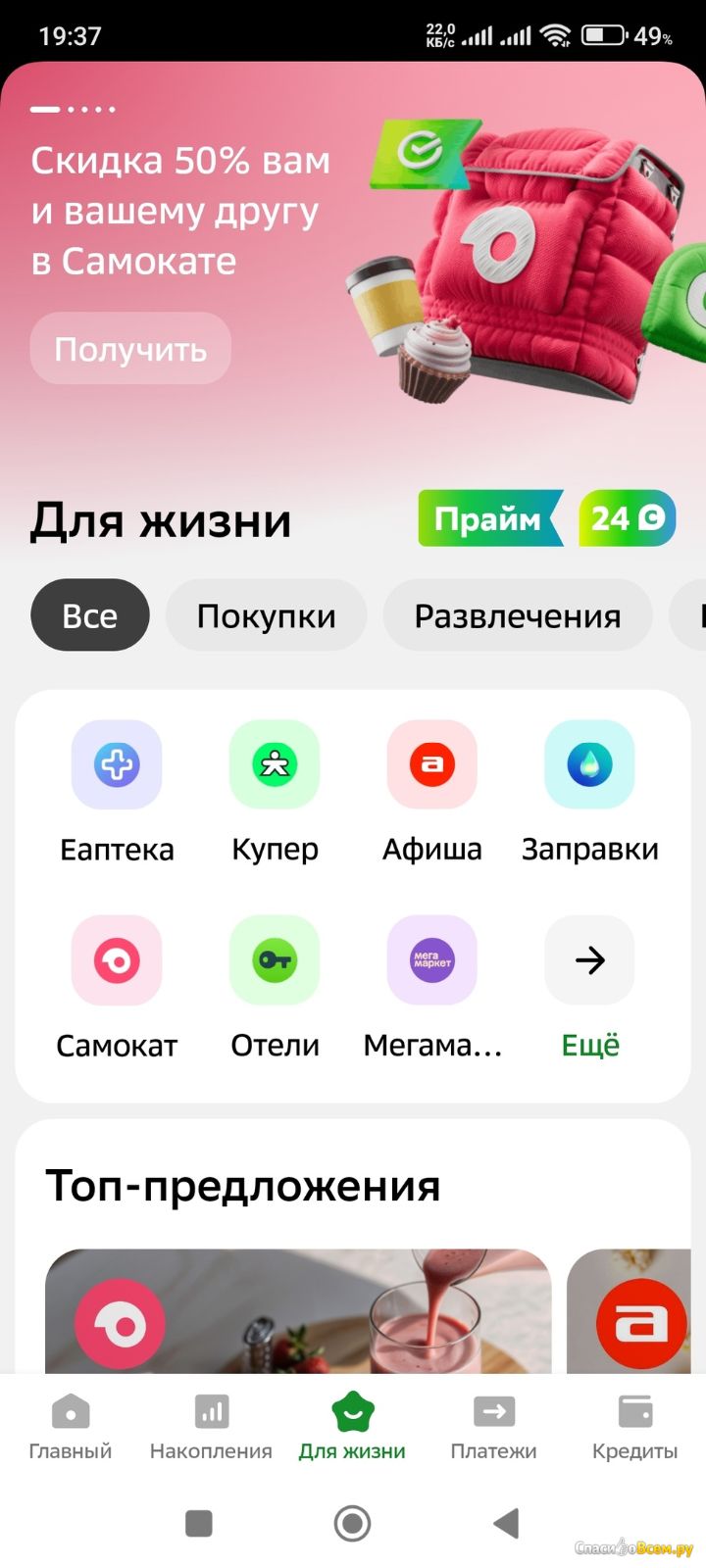706x1568 pixels.
Task: Open the 24 bonus points badge
Action: (x=628, y=517)
